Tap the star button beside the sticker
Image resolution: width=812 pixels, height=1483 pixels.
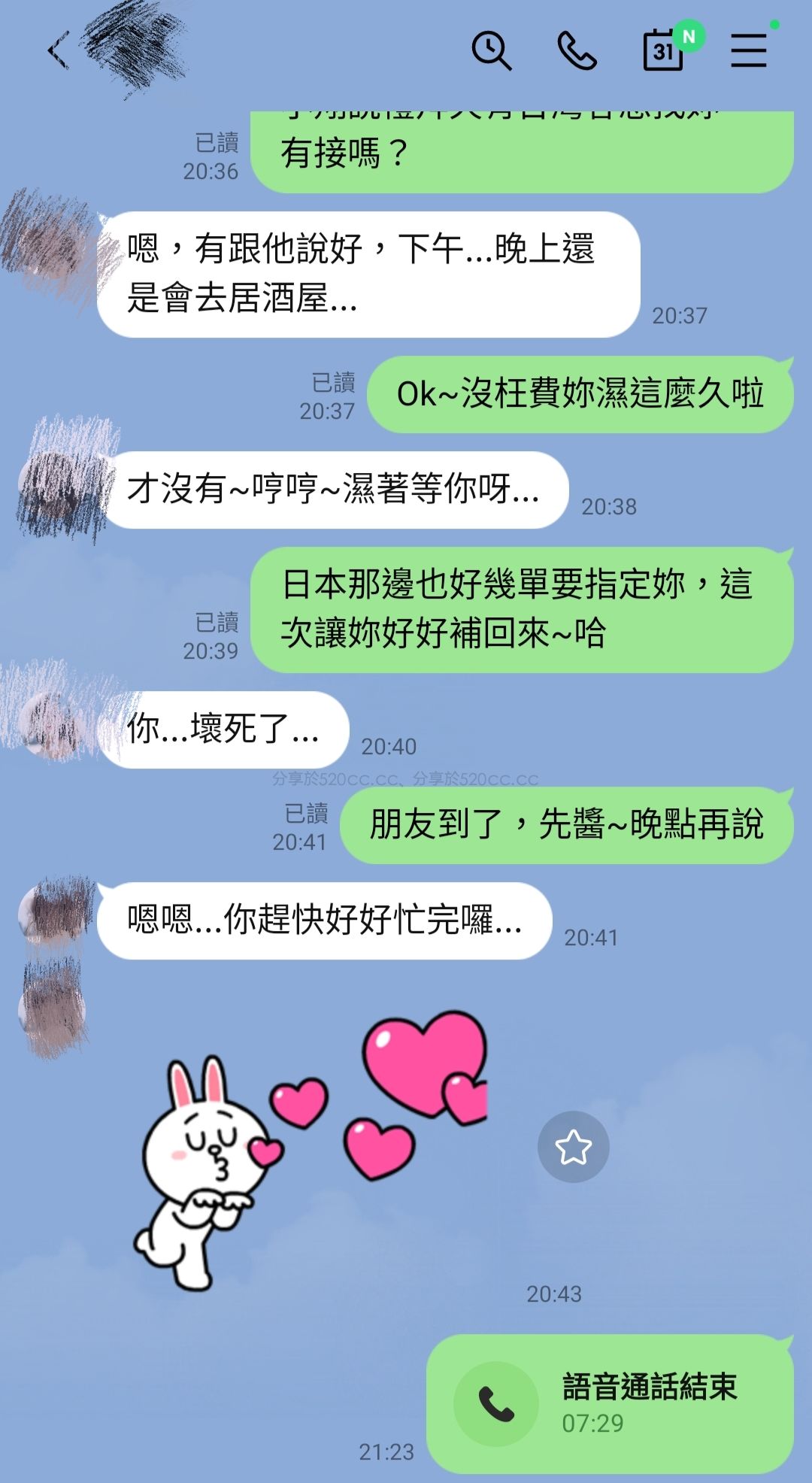573,1147
